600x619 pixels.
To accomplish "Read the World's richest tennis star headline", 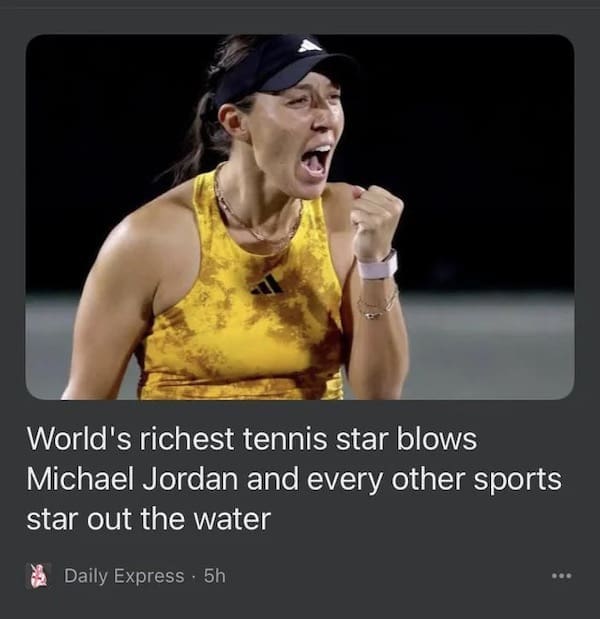I will (x=293, y=479).
